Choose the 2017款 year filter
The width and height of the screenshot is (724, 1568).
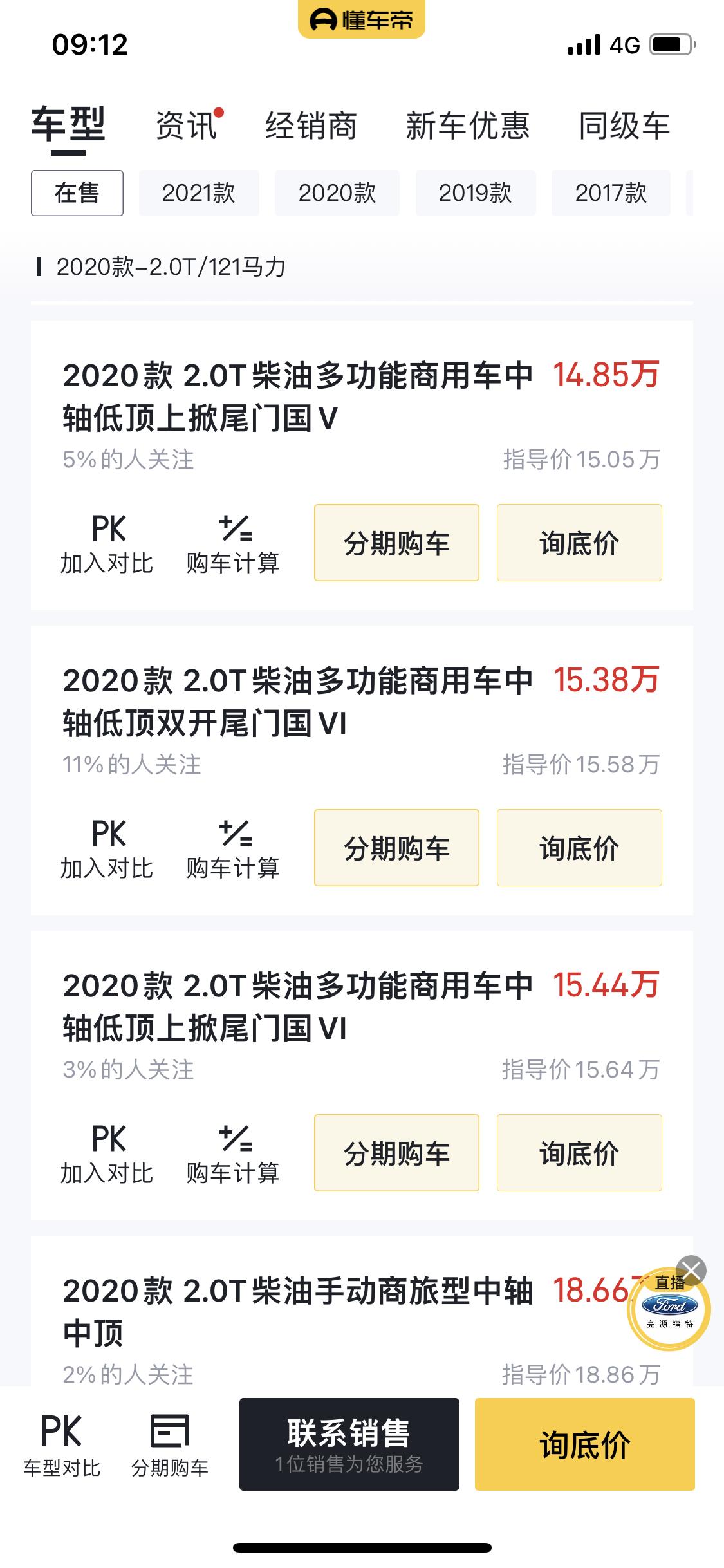coord(611,193)
